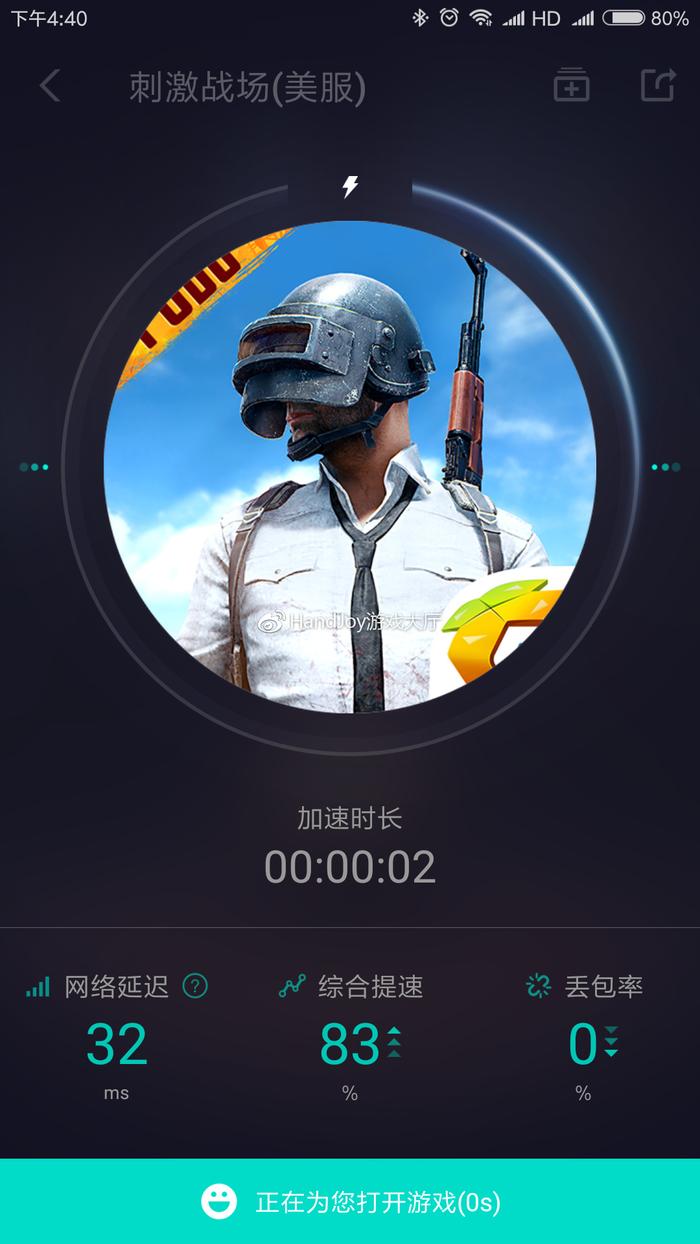Go back using the top-left arrow

(50, 86)
